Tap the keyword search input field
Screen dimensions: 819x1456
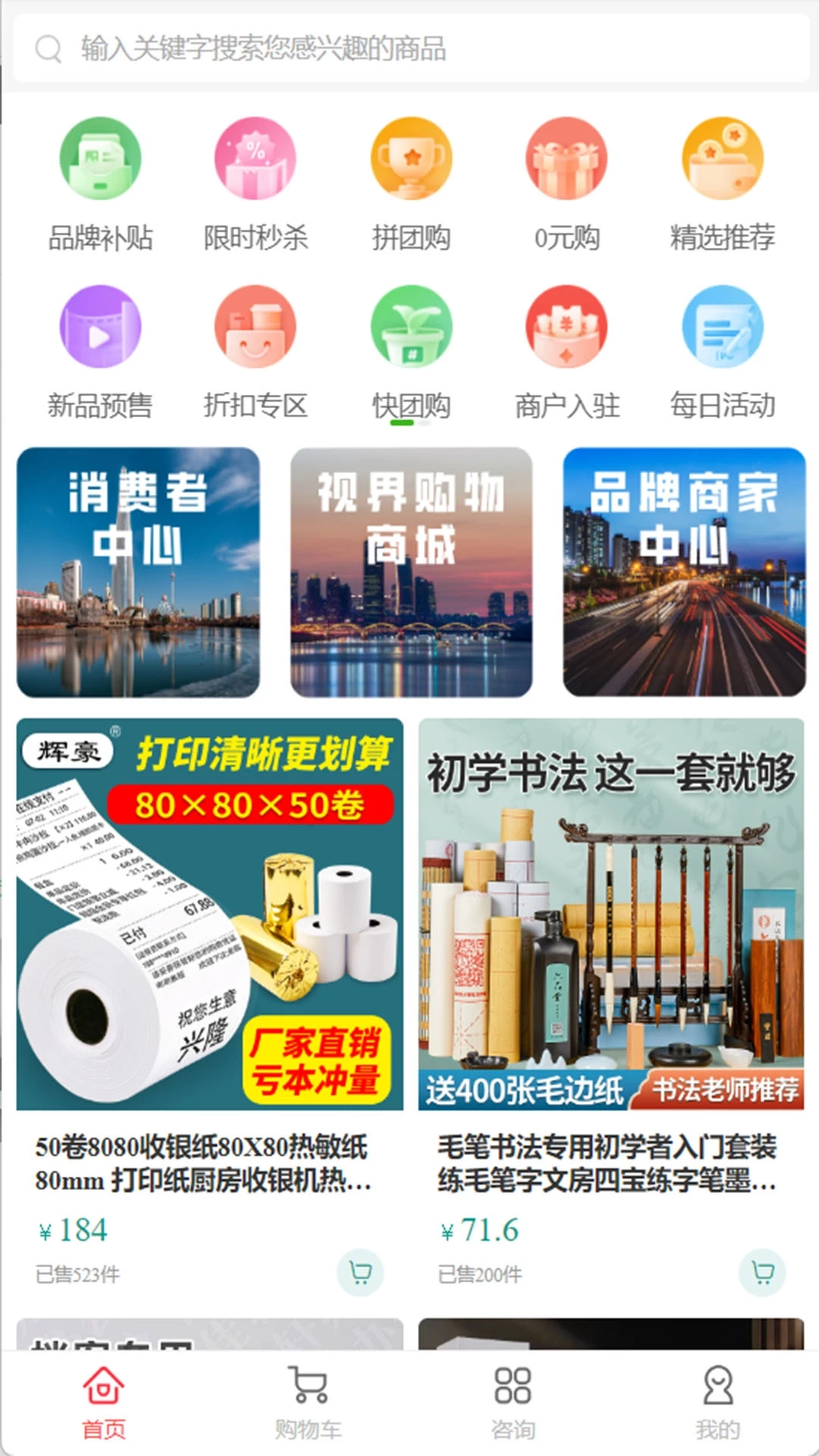409,49
